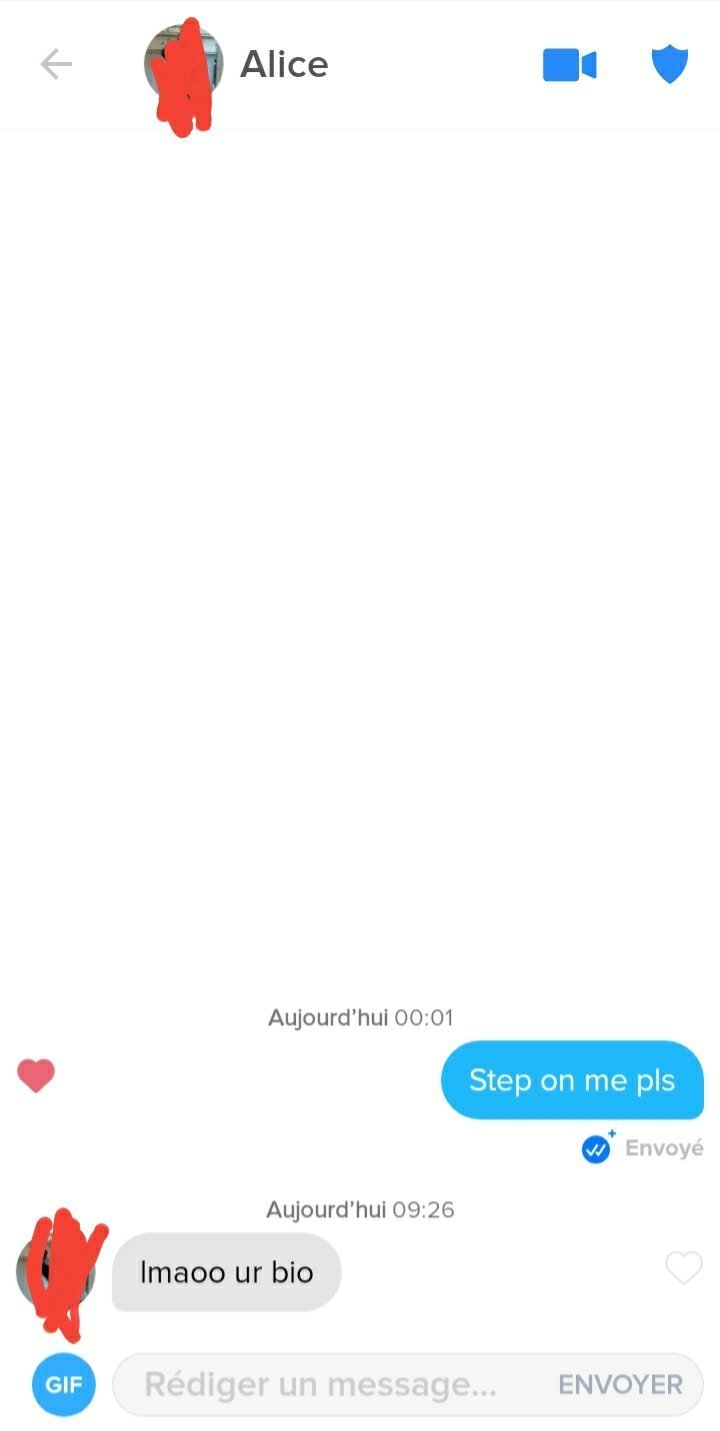This screenshot has height=1431, width=720.
Task: Go back using the arrow icon
Action: click(x=56, y=65)
